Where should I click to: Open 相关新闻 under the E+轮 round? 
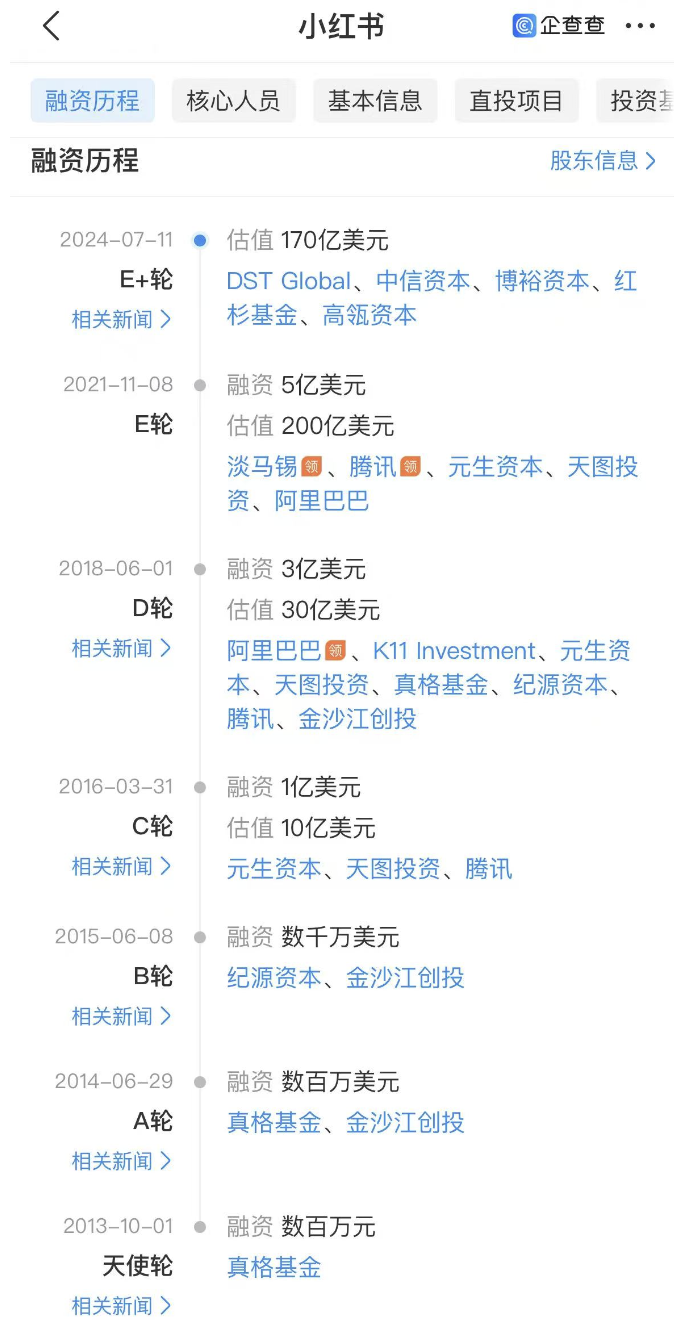pos(121,319)
